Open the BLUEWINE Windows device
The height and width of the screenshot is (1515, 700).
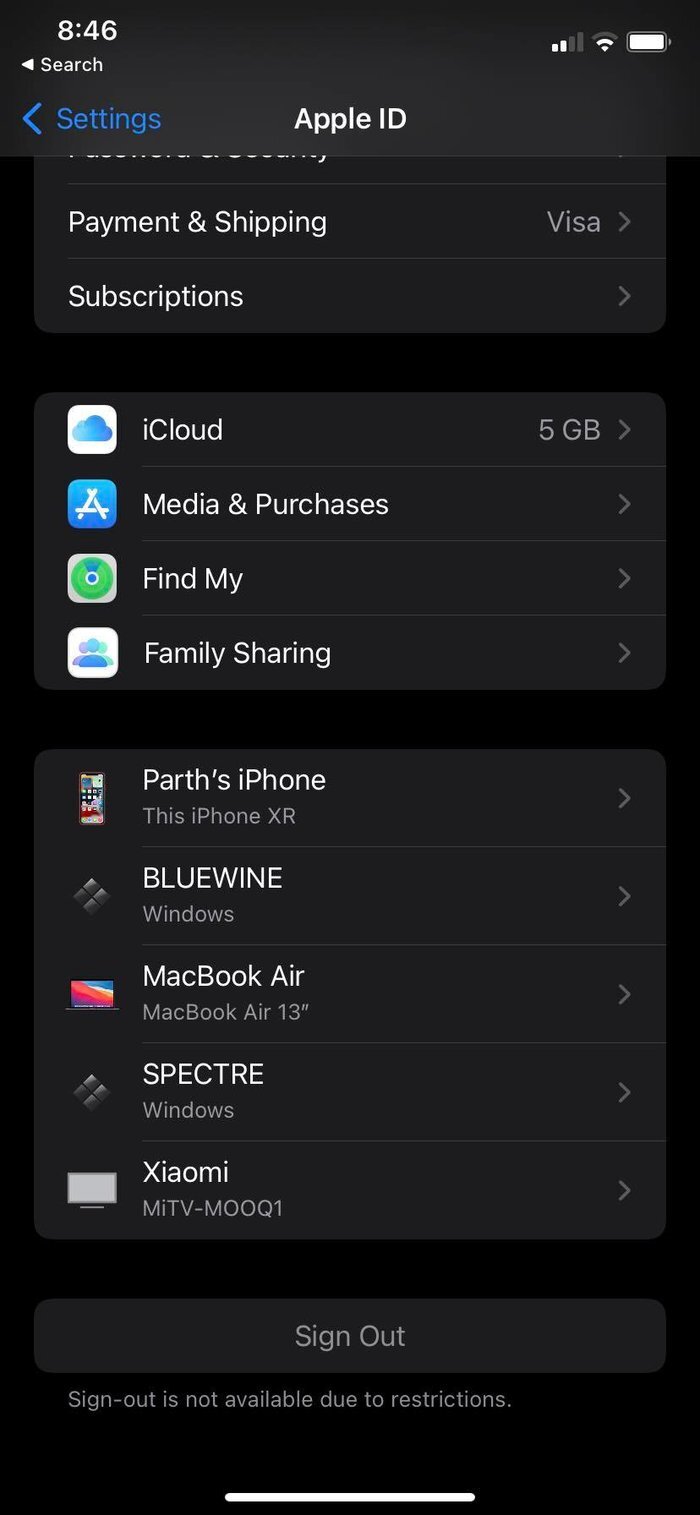[x=350, y=895]
